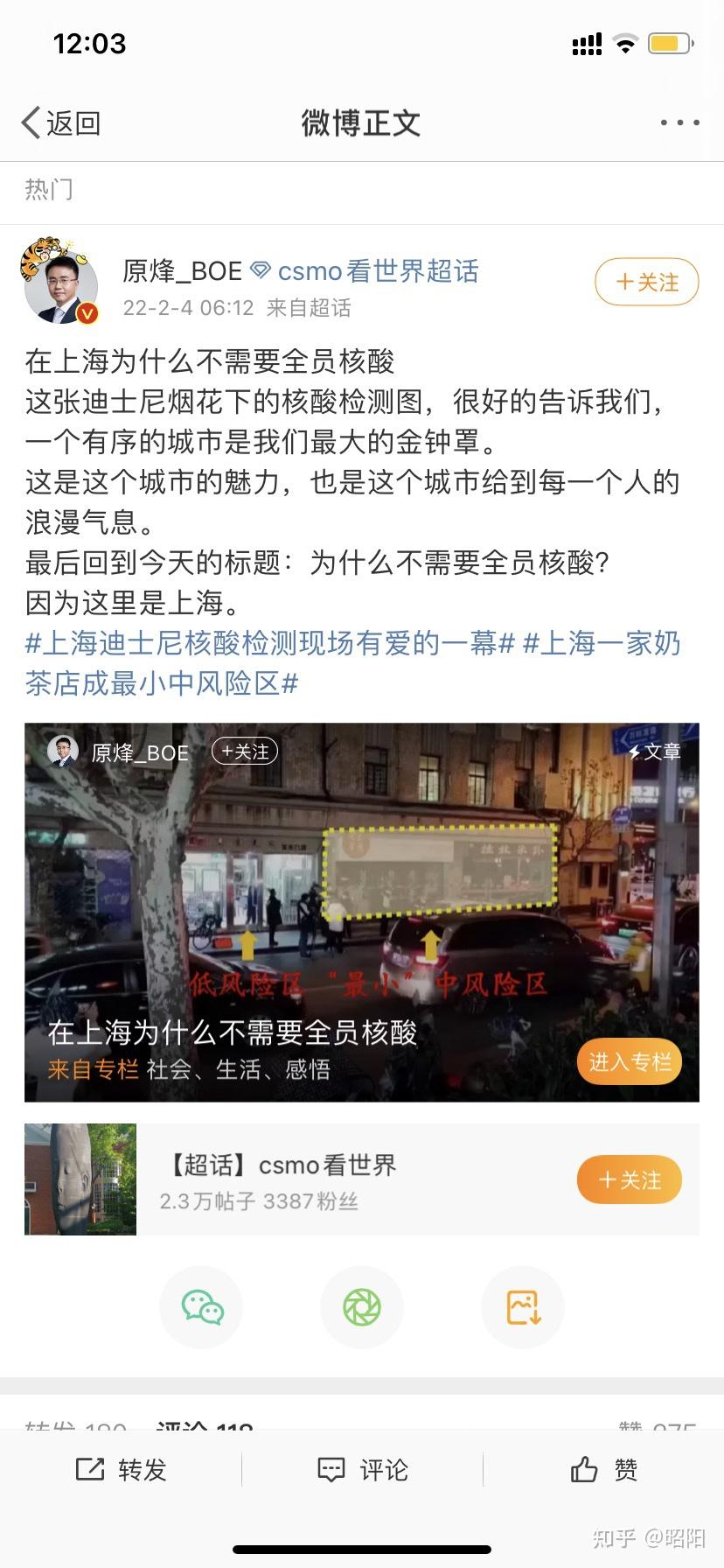
Task: Go back with 返回
Action: 61,123
